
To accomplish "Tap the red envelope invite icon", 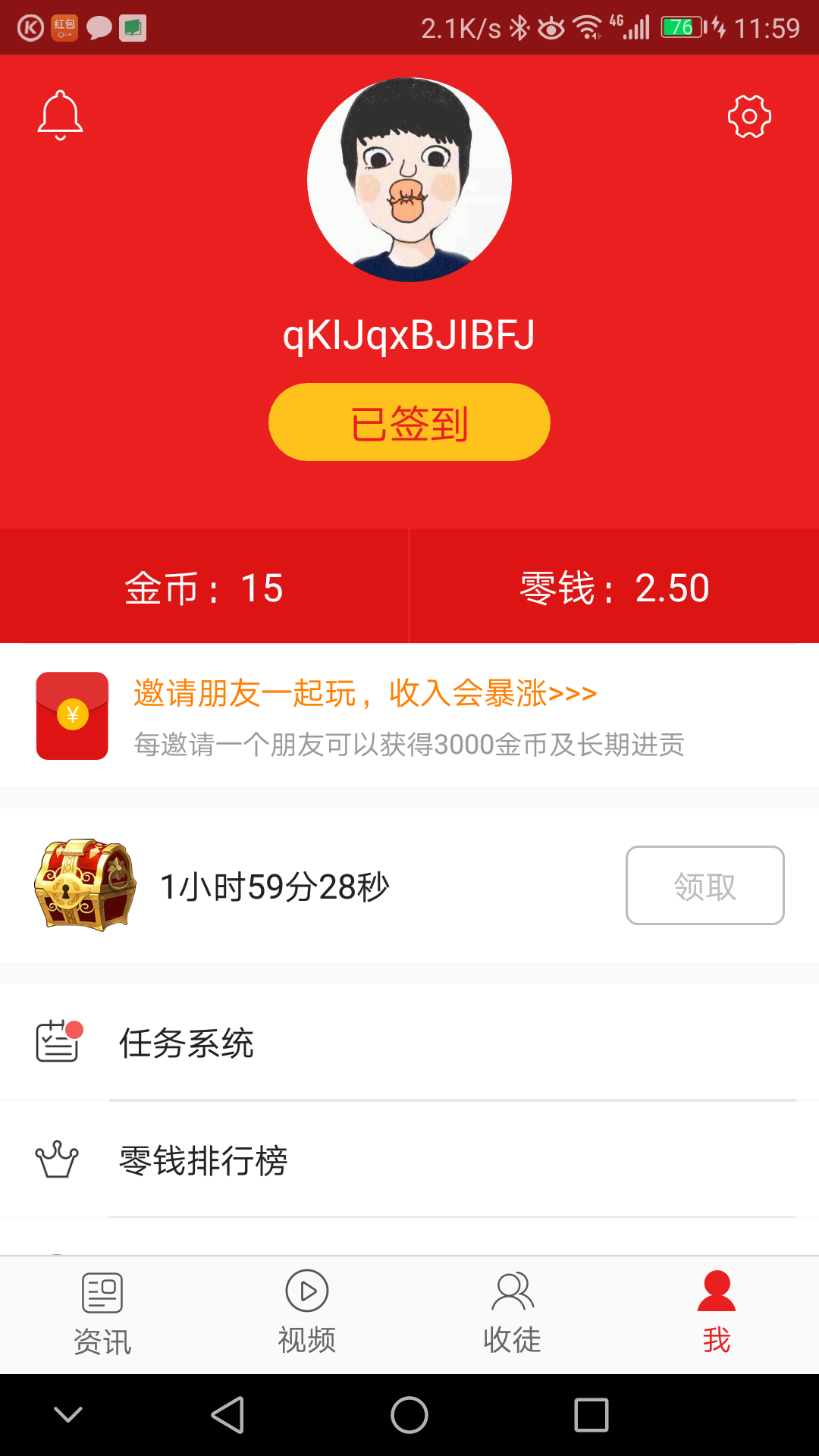I will [x=71, y=714].
